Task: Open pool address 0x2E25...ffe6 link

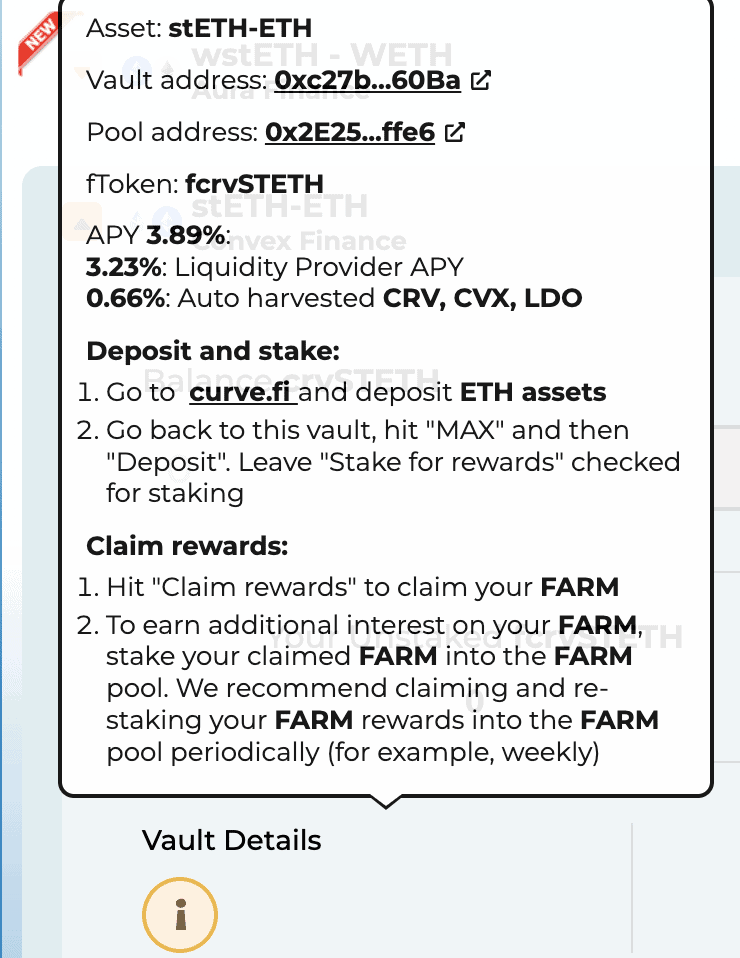Action: tap(349, 132)
